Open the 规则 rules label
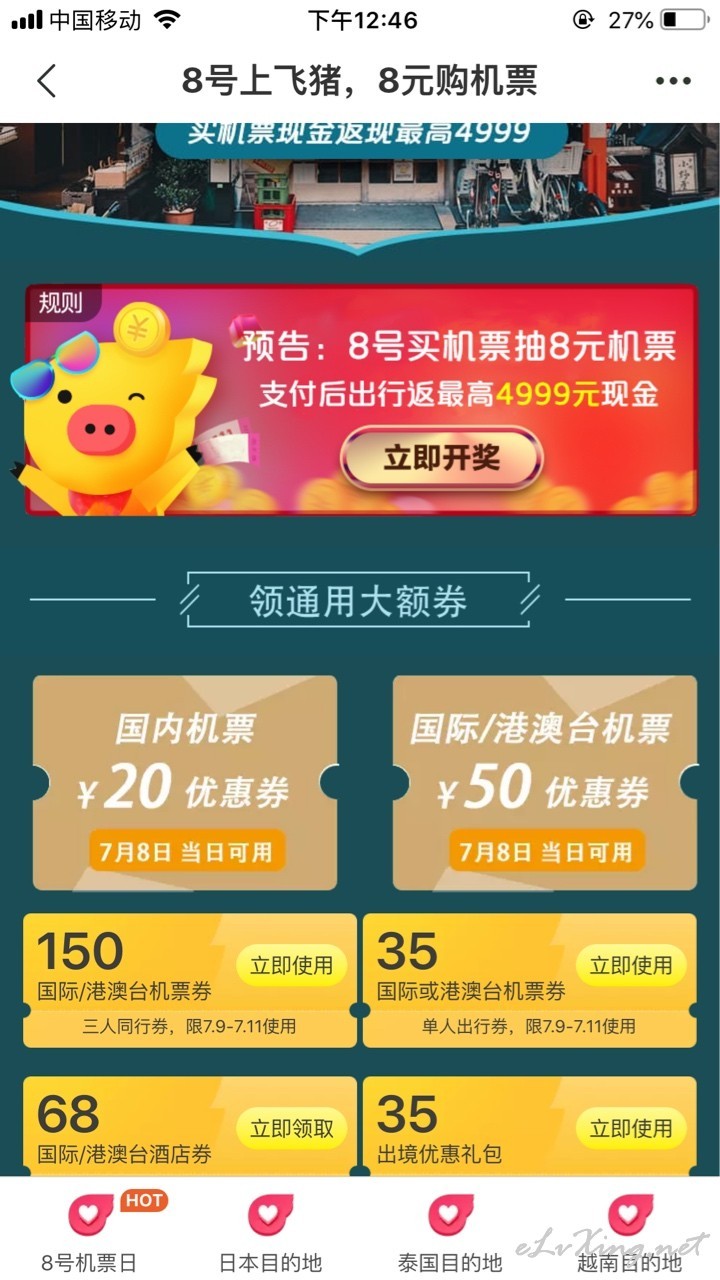This screenshot has width=720, height=1280. tap(62, 302)
